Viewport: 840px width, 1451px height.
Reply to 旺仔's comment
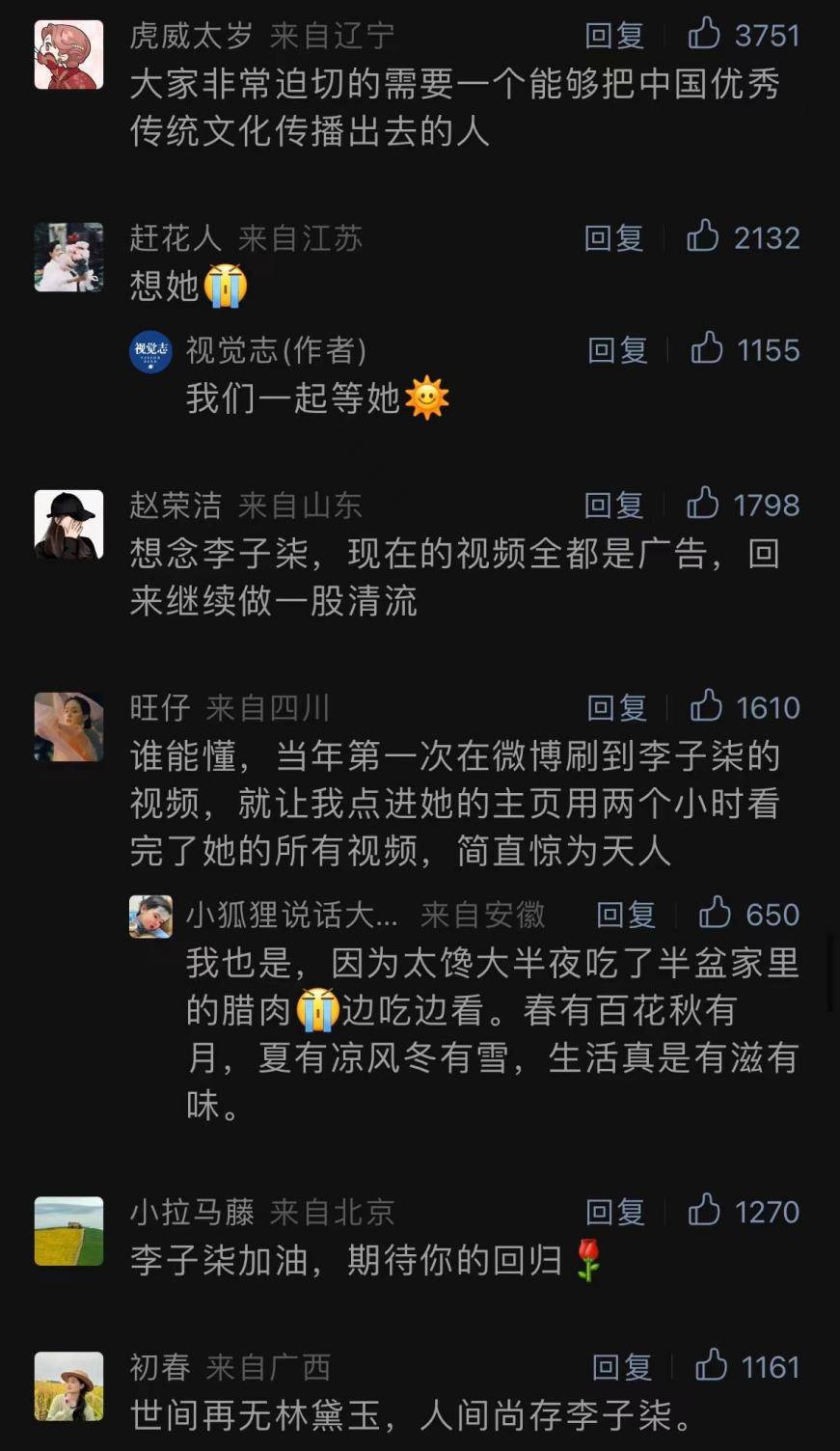pos(617,707)
